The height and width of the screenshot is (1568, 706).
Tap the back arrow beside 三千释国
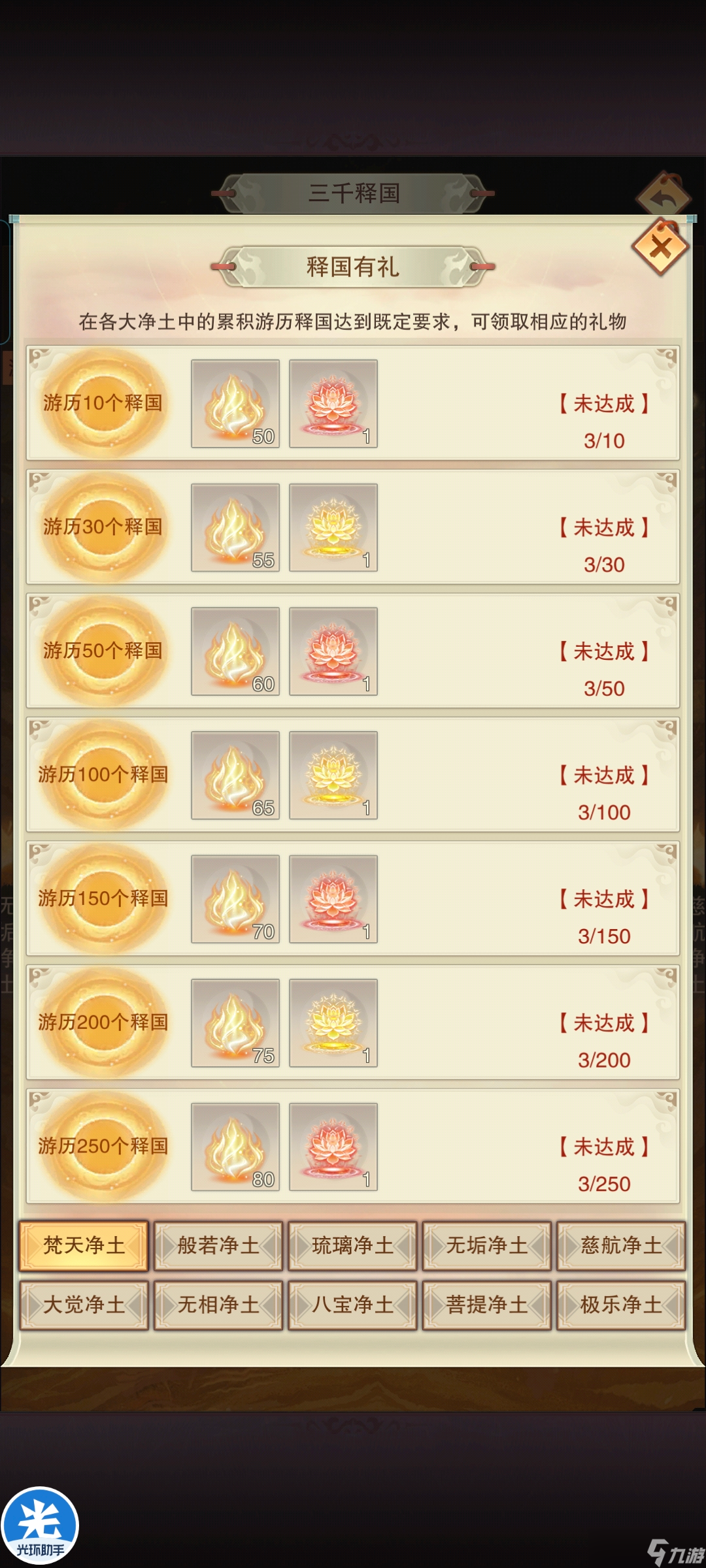[664, 195]
